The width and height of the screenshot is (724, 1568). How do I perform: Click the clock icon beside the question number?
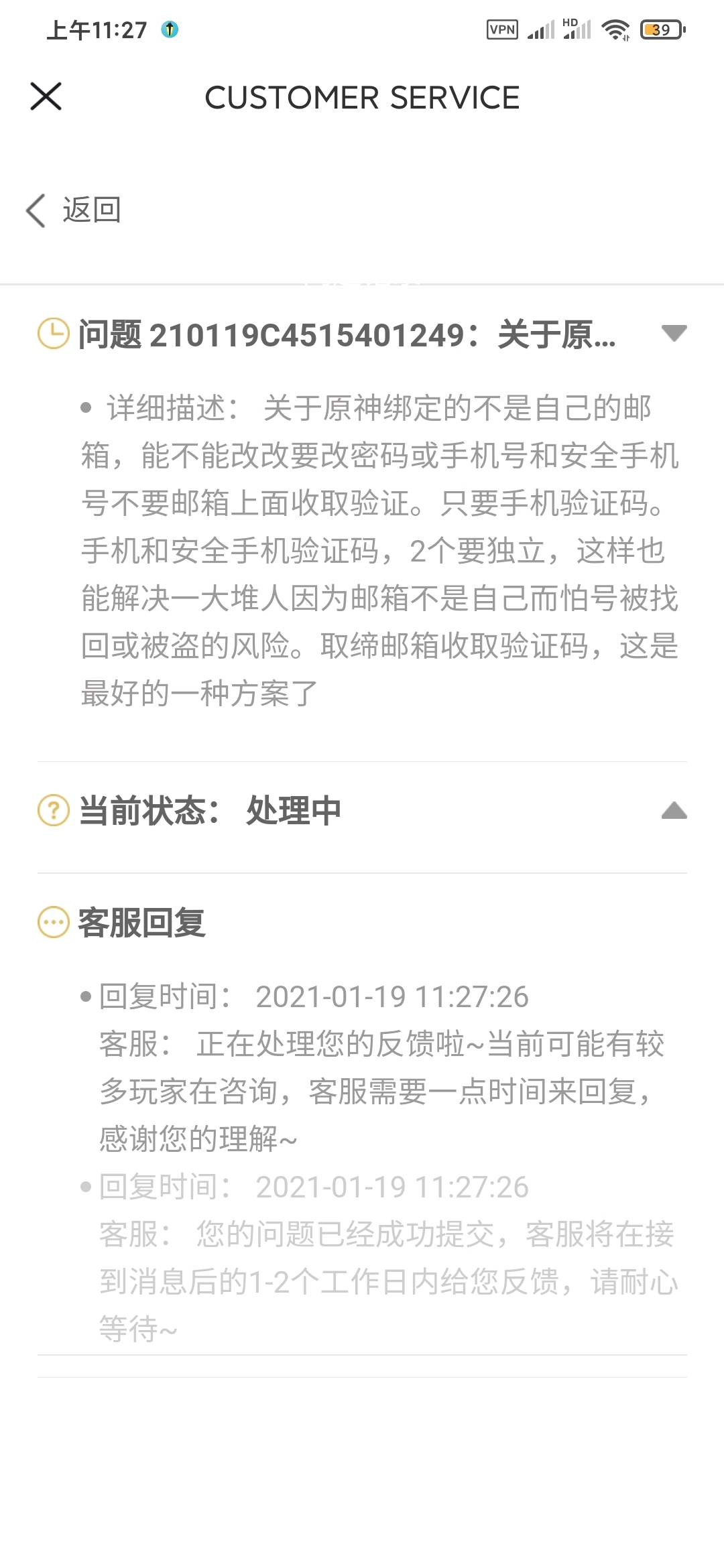[x=54, y=334]
